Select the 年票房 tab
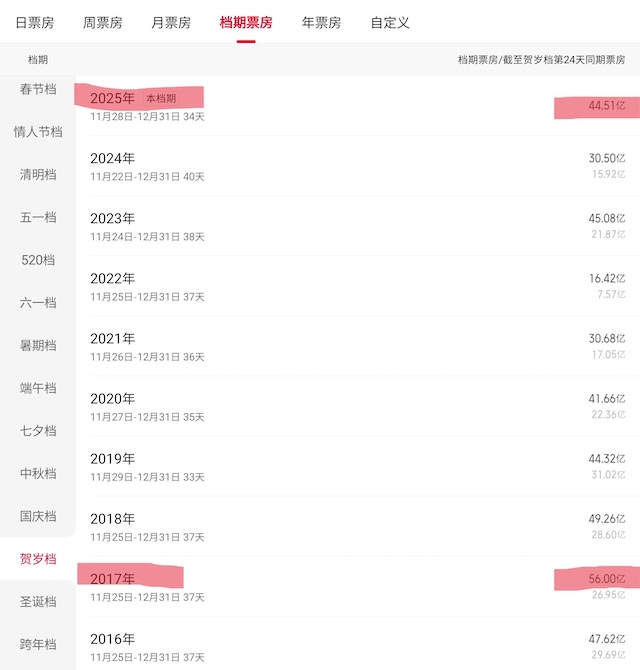 (x=321, y=22)
